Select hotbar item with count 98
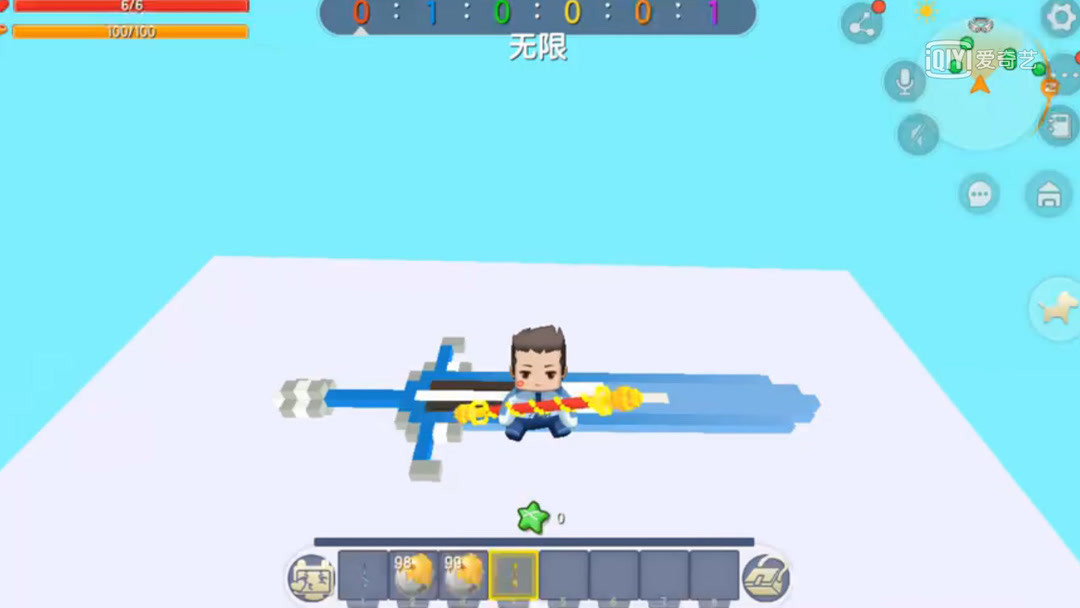1080x608 pixels. [413, 576]
